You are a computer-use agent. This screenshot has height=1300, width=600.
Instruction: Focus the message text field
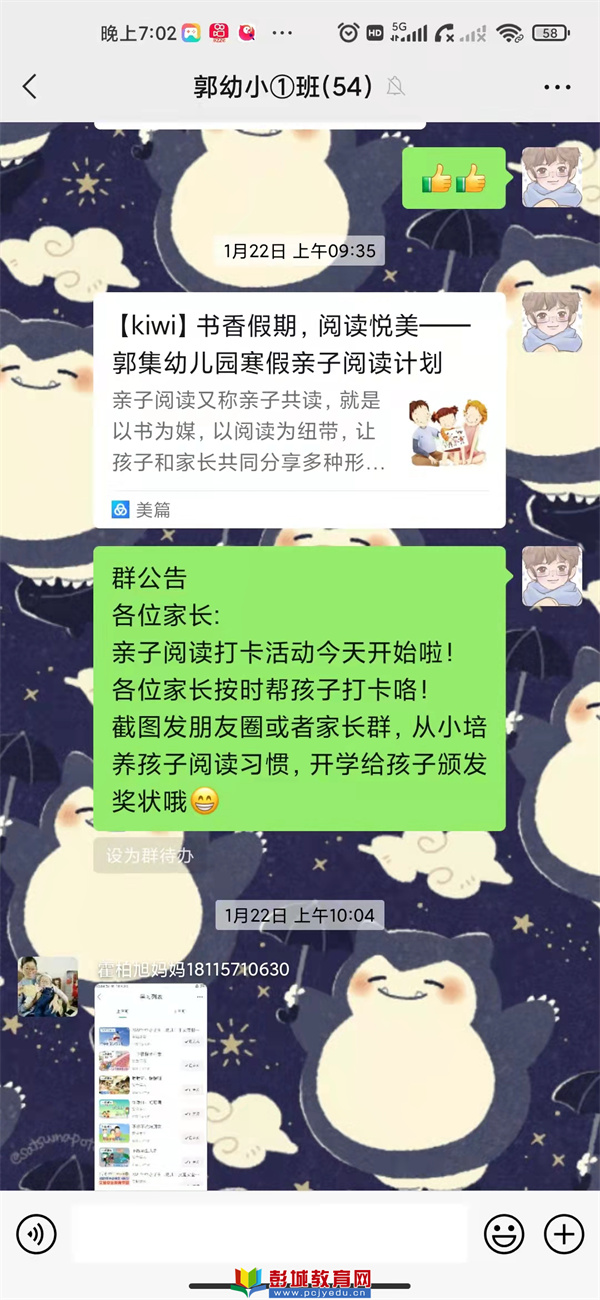point(268,1234)
